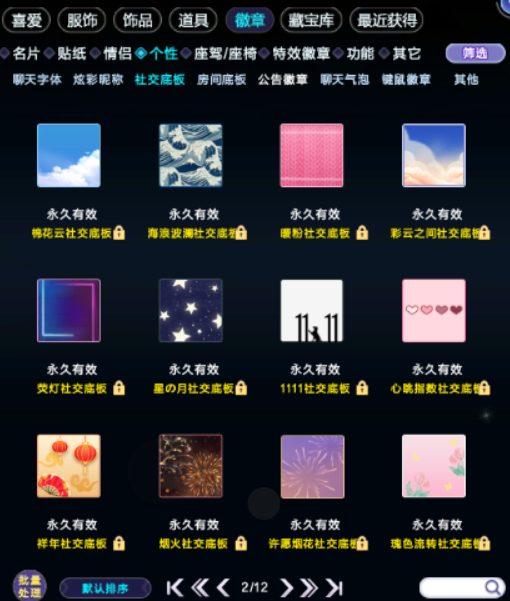Screen dimensions: 510x601
Task: Switch to the 服饰 tab
Action: coord(82,20)
